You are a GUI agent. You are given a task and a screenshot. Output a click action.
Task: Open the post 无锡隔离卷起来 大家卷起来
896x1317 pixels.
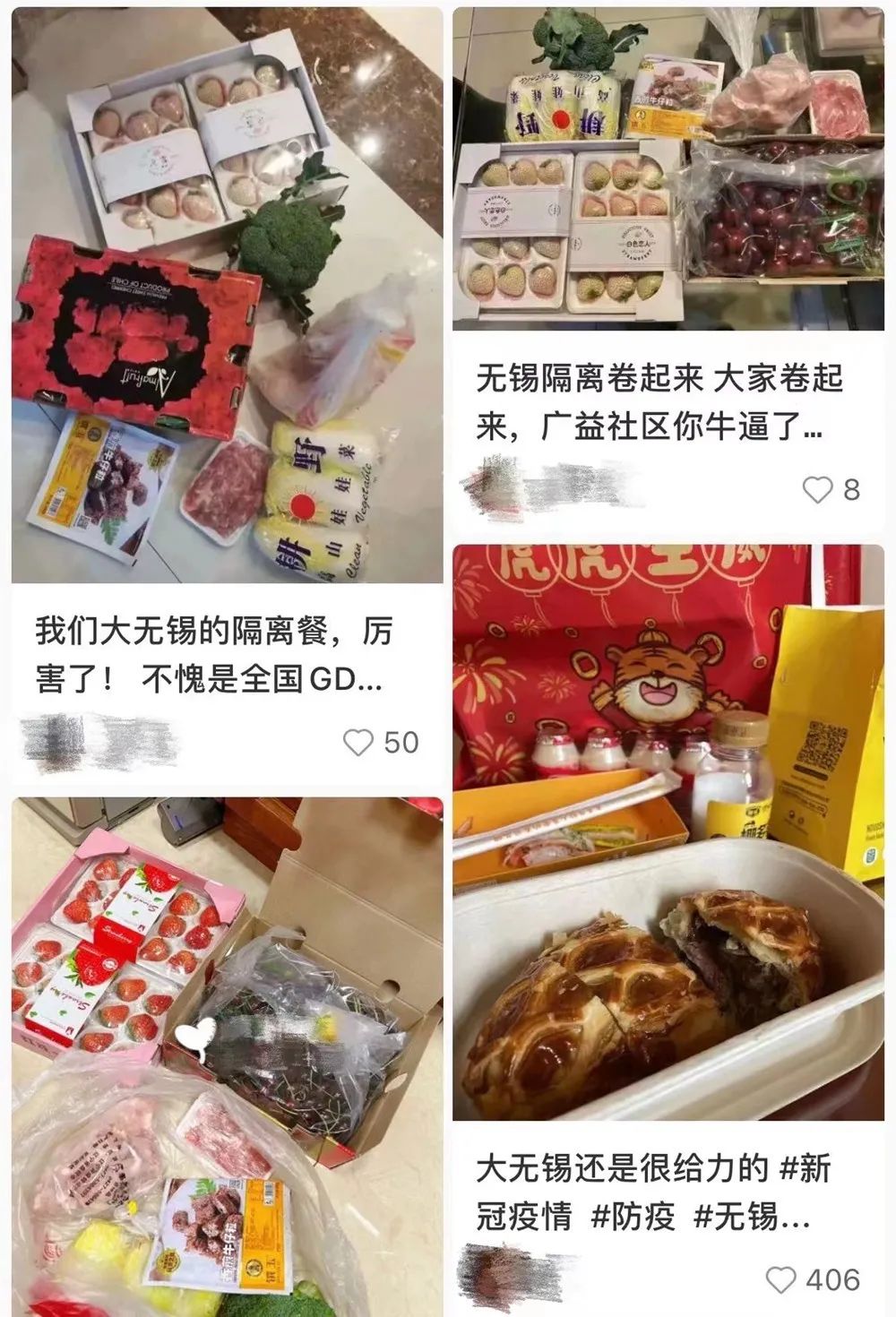(659, 403)
